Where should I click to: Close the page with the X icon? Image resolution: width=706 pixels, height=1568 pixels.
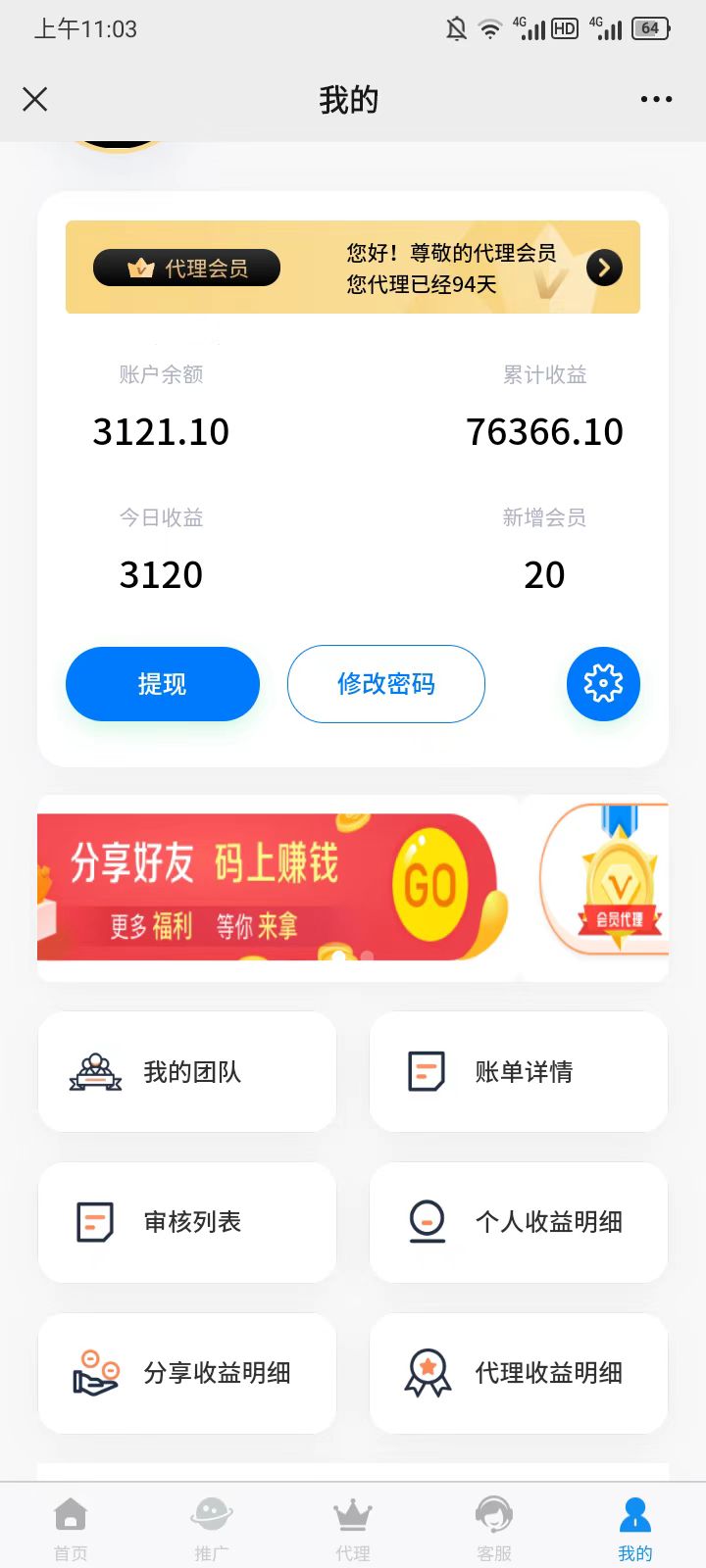(x=35, y=99)
